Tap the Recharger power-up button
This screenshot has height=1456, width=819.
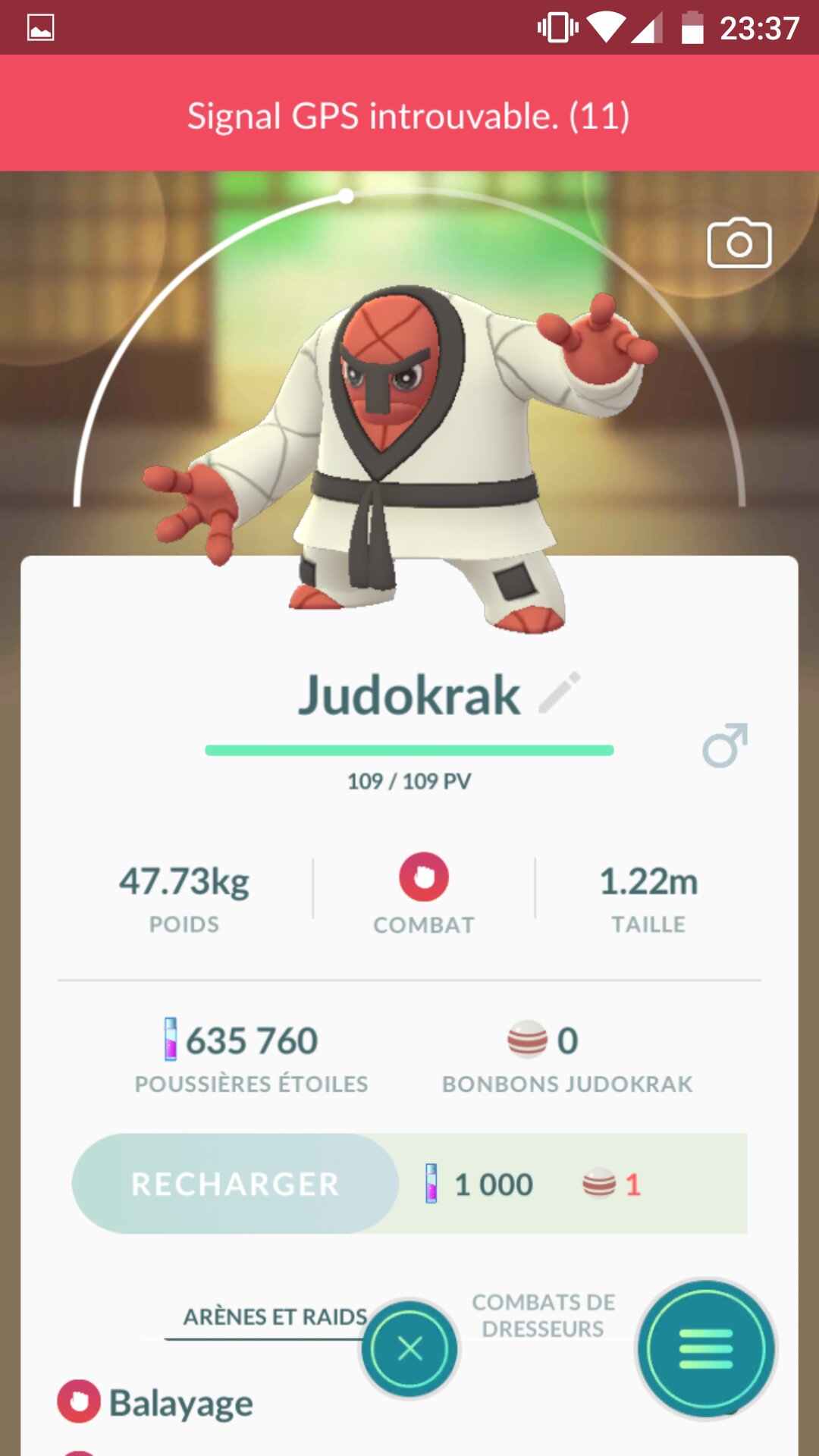235,1184
